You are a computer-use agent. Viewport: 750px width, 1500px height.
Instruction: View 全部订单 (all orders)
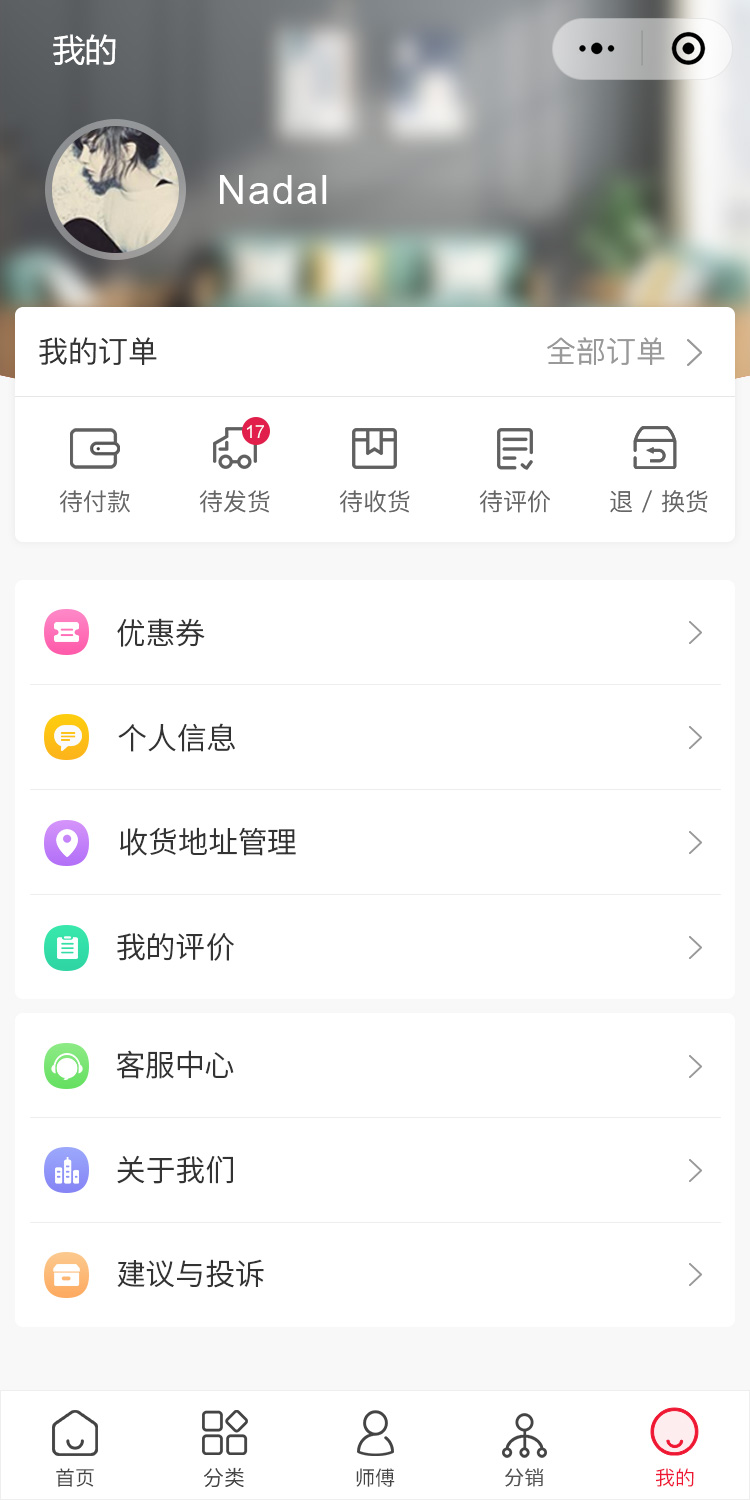tap(625, 352)
